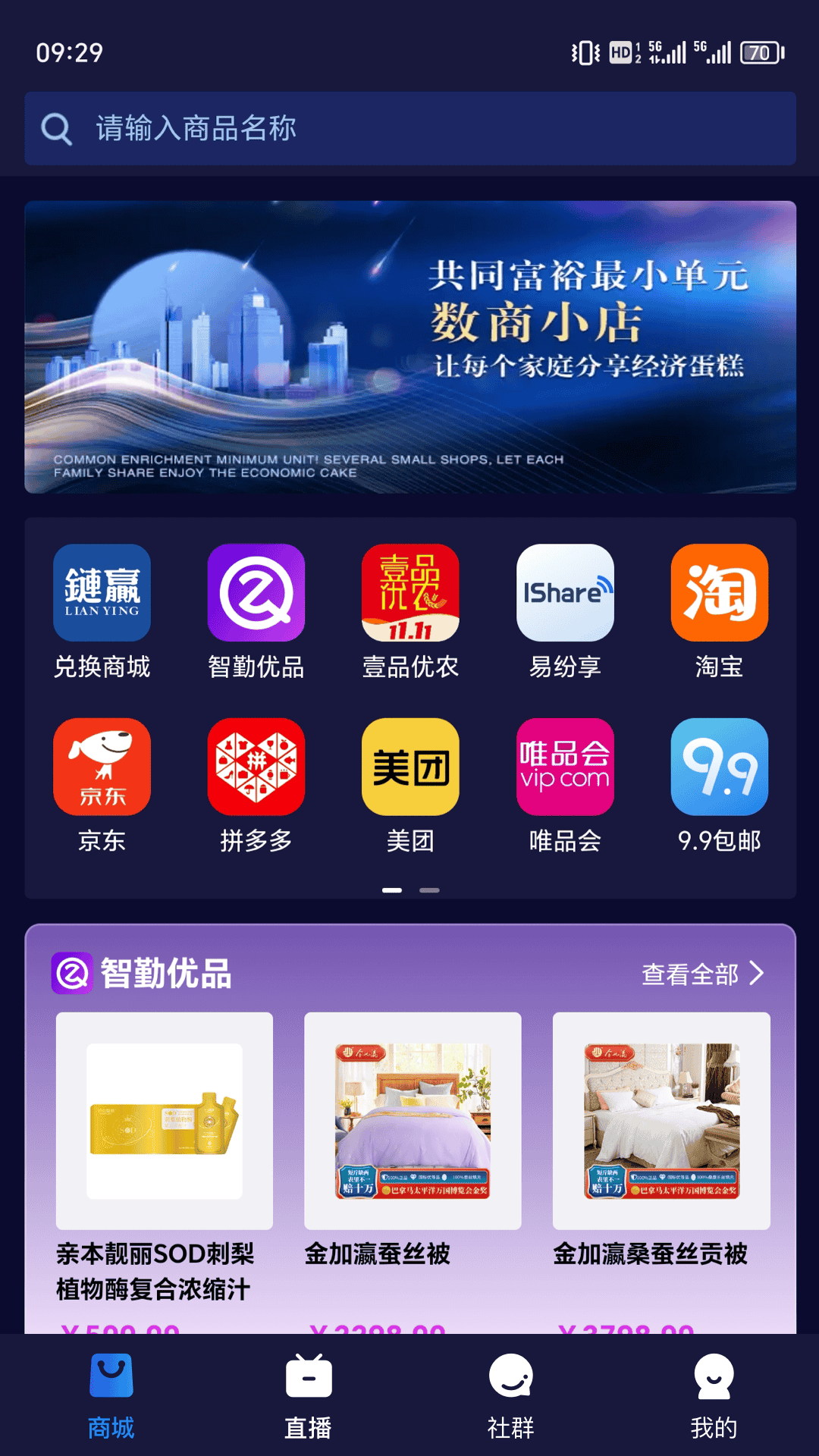Select the 商城 tab
The height and width of the screenshot is (1456, 819).
pyautogui.click(x=111, y=1395)
